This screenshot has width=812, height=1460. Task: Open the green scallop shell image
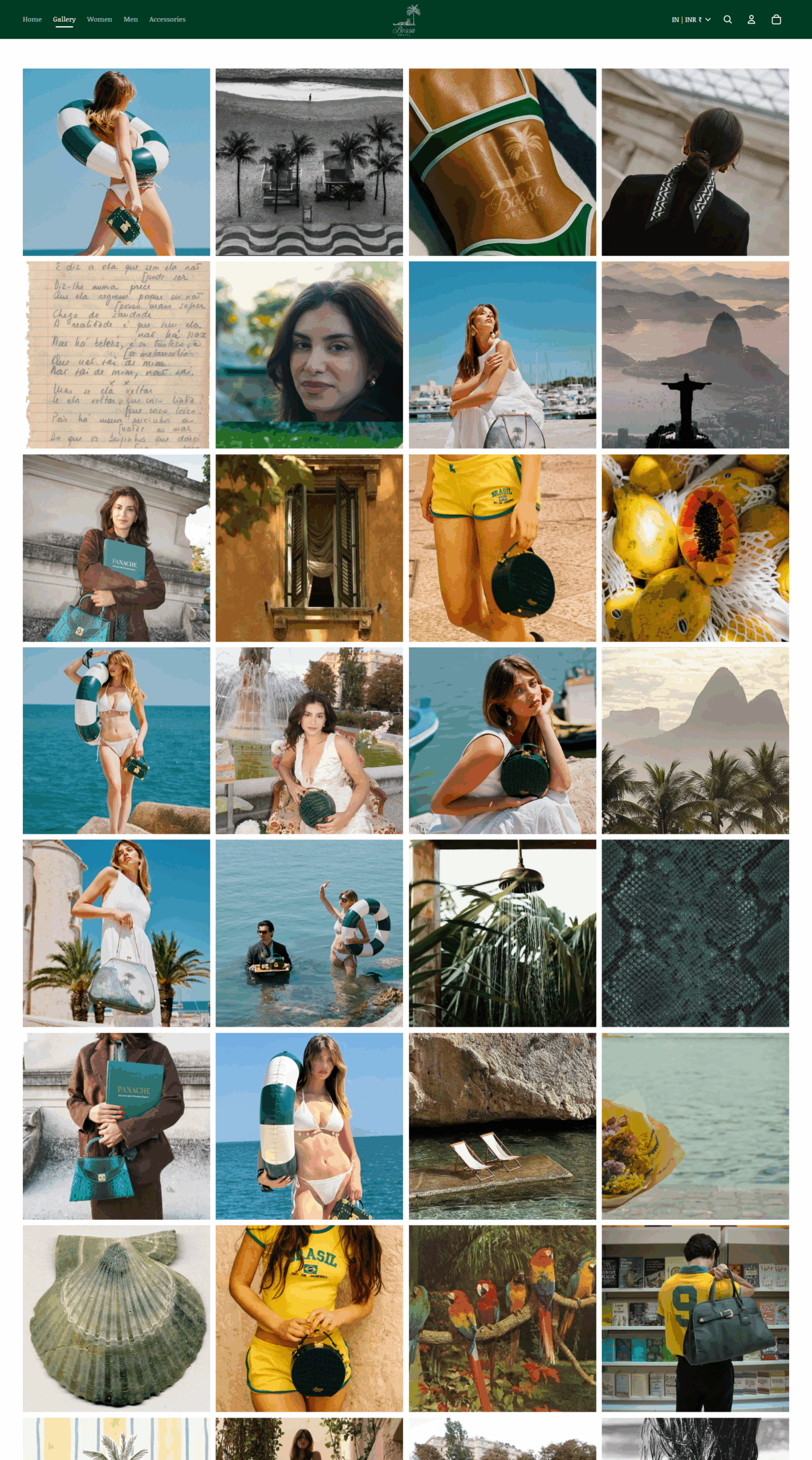pyautogui.click(x=116, y=1318)
